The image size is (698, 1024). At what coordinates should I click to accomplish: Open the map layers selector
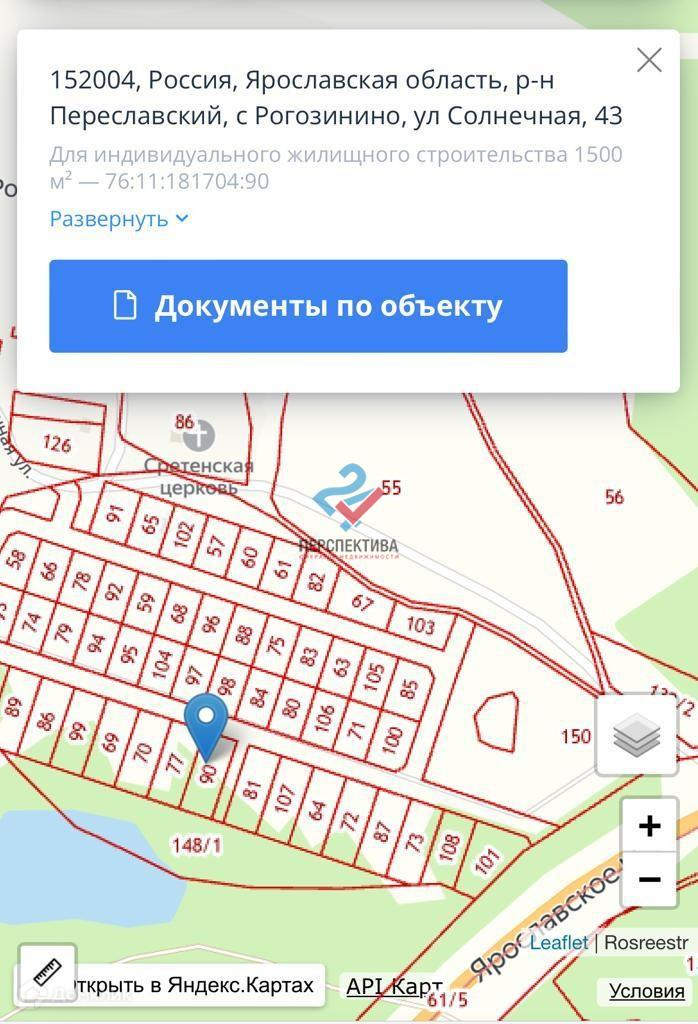[637, 736]
